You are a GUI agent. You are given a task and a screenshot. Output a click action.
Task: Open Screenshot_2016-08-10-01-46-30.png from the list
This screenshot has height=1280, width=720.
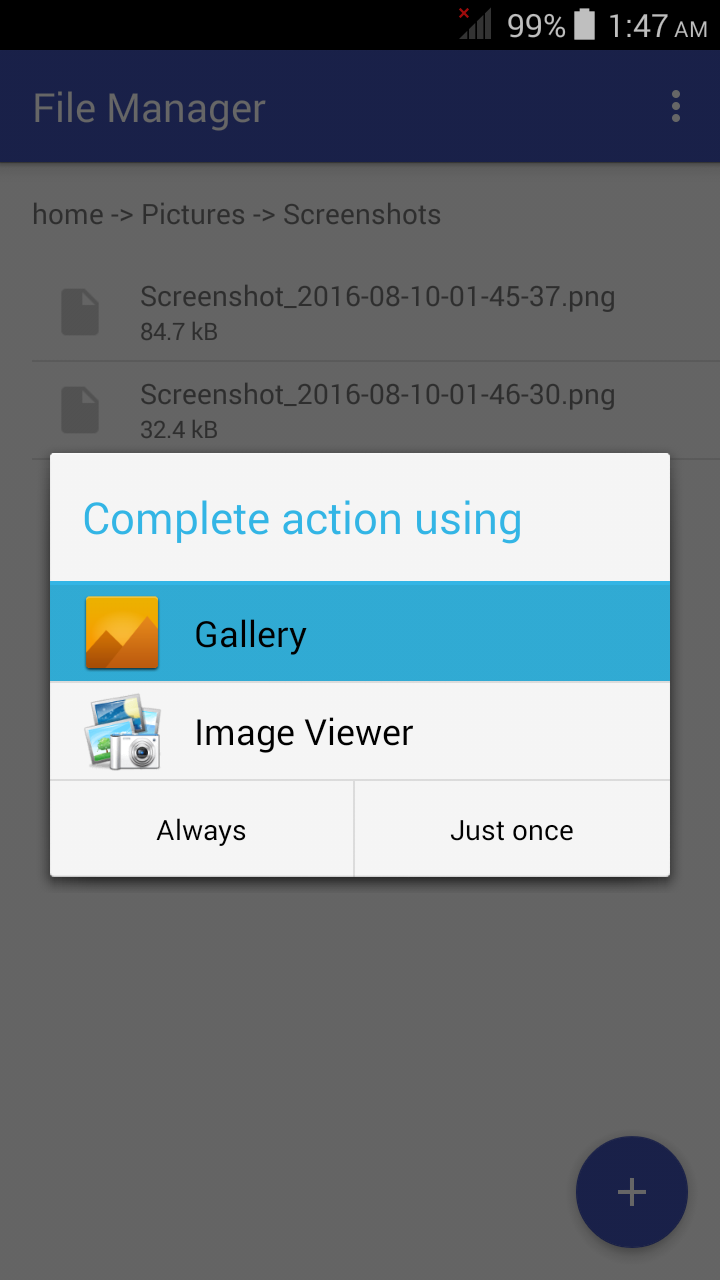coord(377,394)
